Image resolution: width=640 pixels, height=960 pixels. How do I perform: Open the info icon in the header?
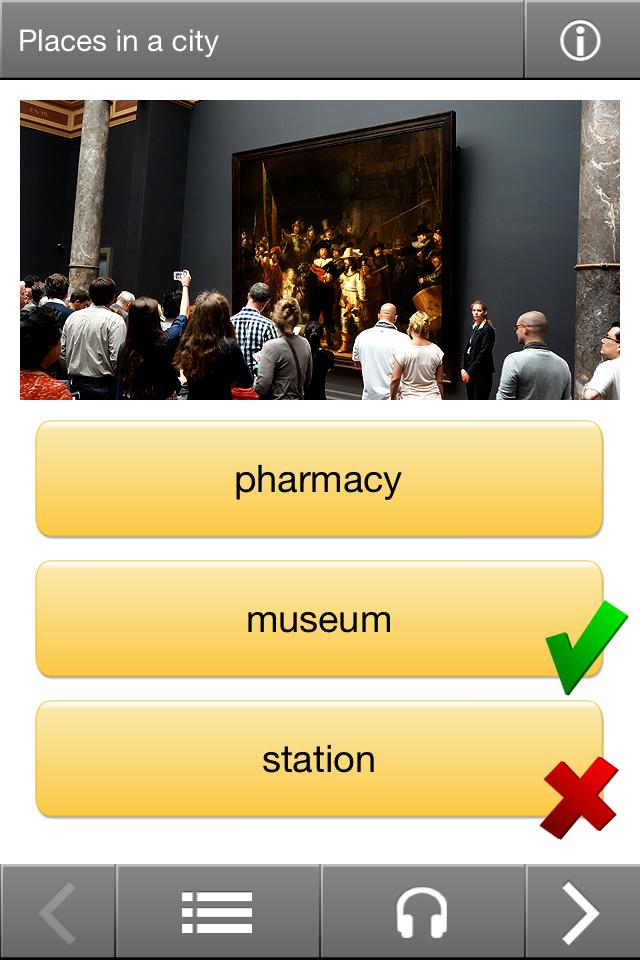tap(580, 41)
